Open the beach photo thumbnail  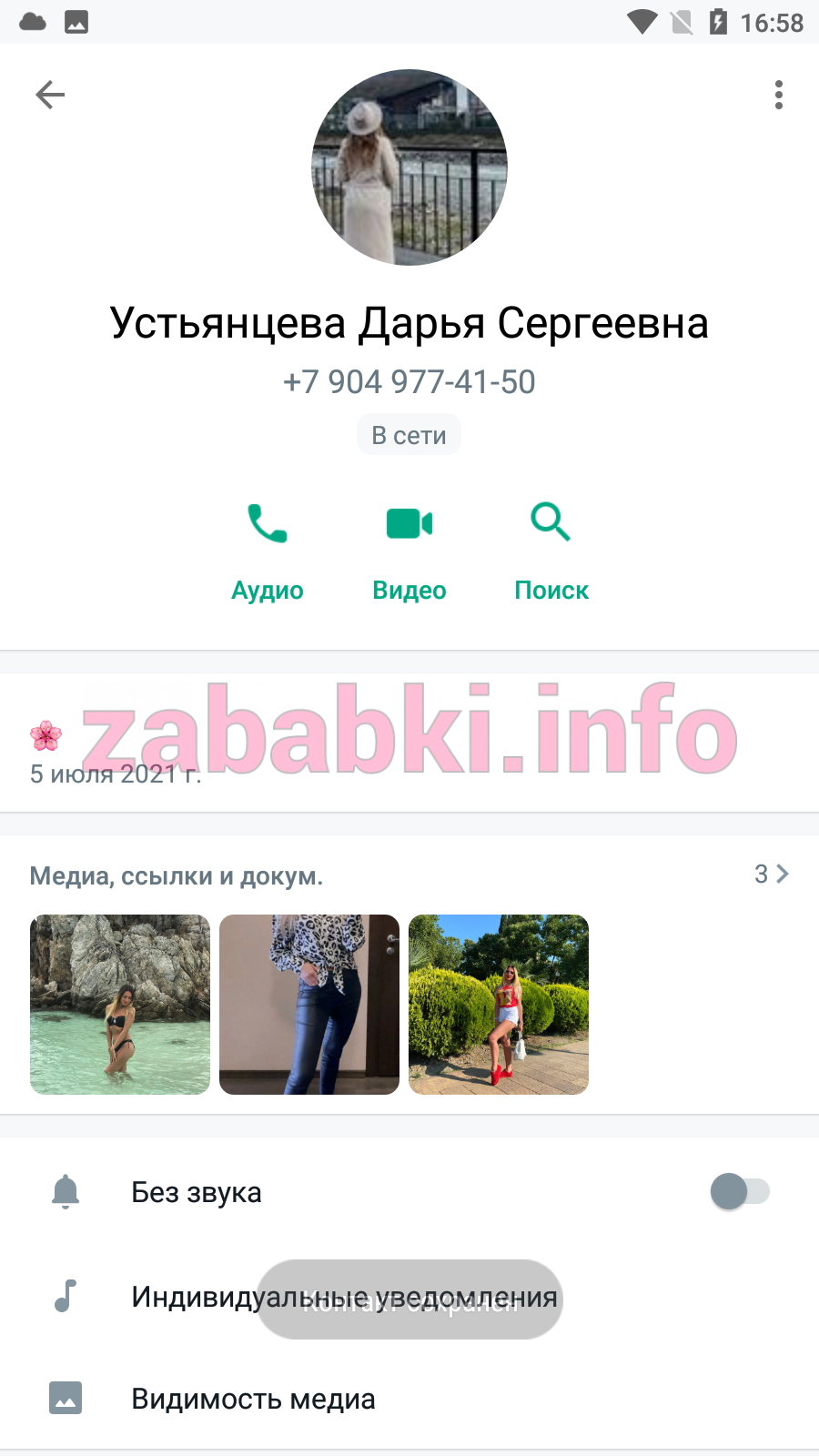pyautogui.click(x=120, y=1005)
